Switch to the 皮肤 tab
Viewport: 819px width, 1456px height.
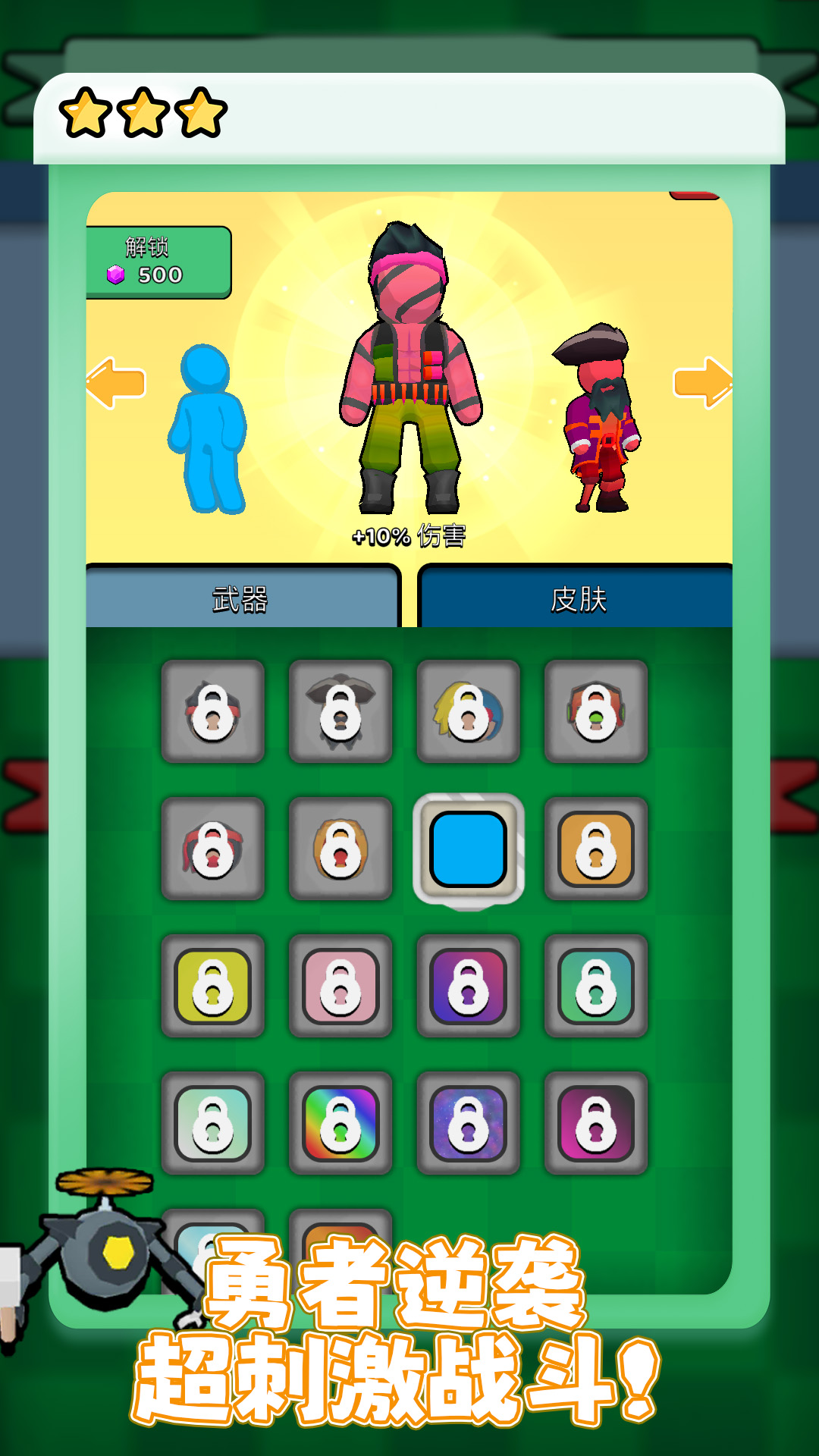577,598
